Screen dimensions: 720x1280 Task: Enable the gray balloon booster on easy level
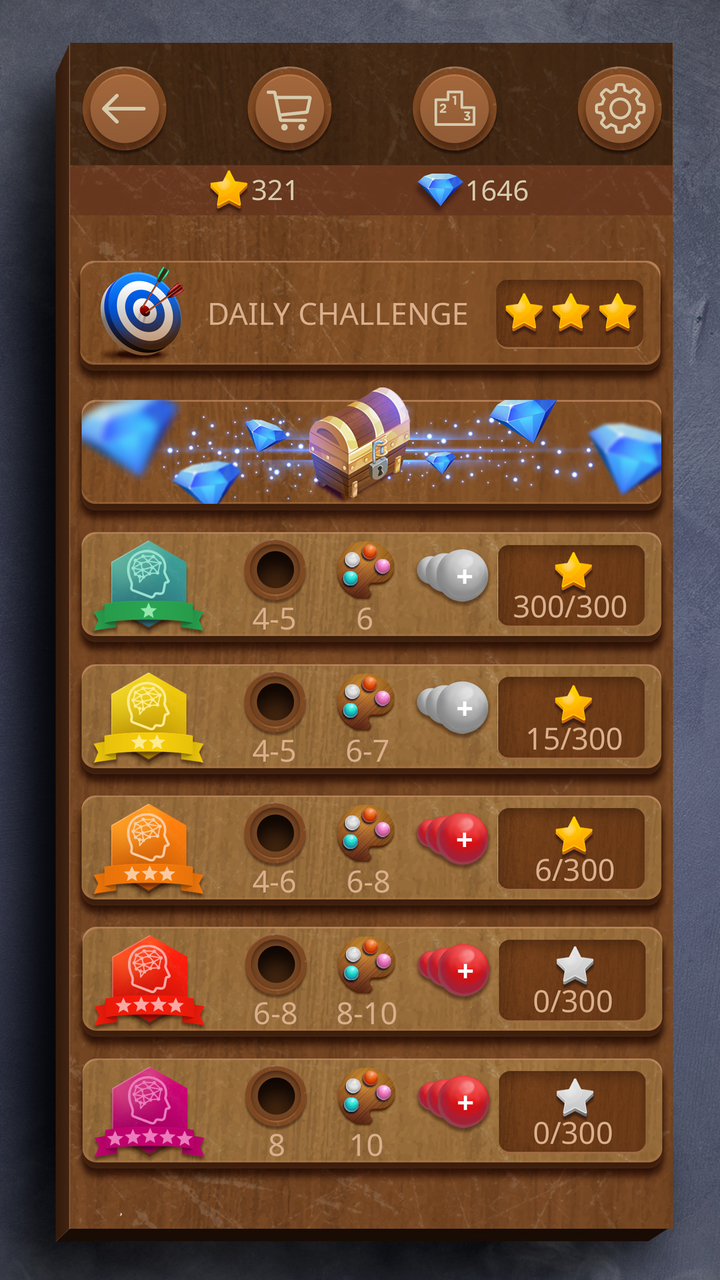462,577
